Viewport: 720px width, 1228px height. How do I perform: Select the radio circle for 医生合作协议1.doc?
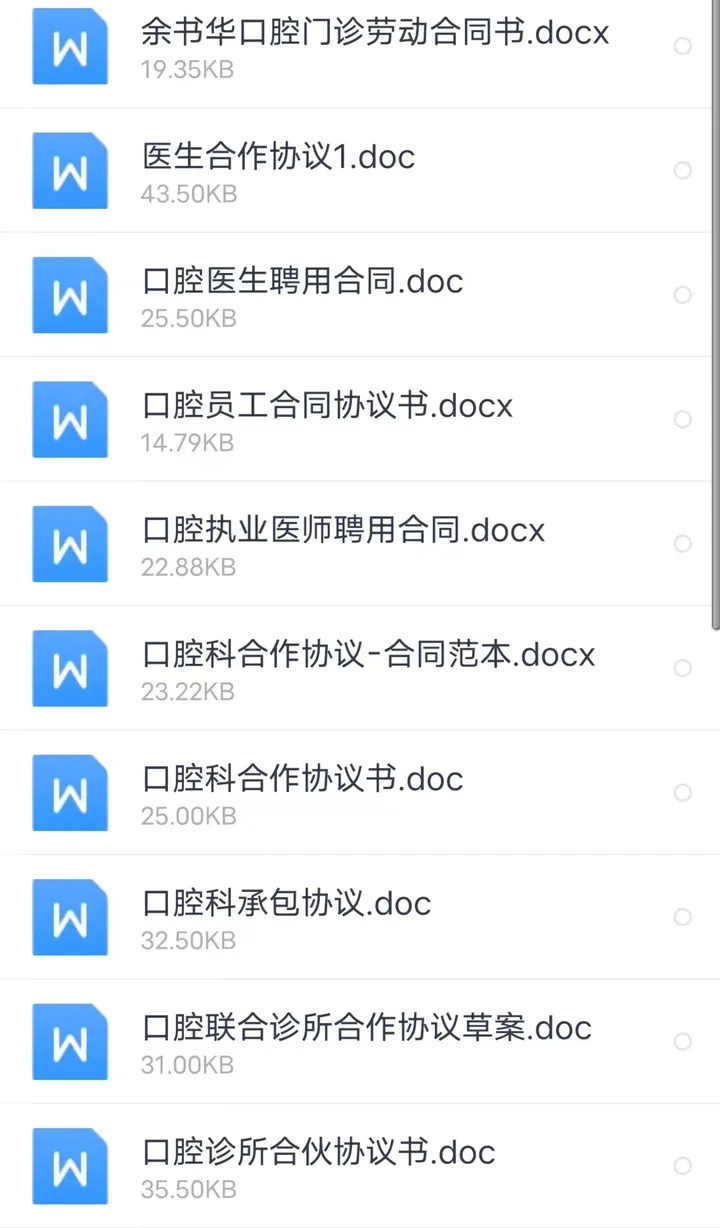tap(683, 171)
